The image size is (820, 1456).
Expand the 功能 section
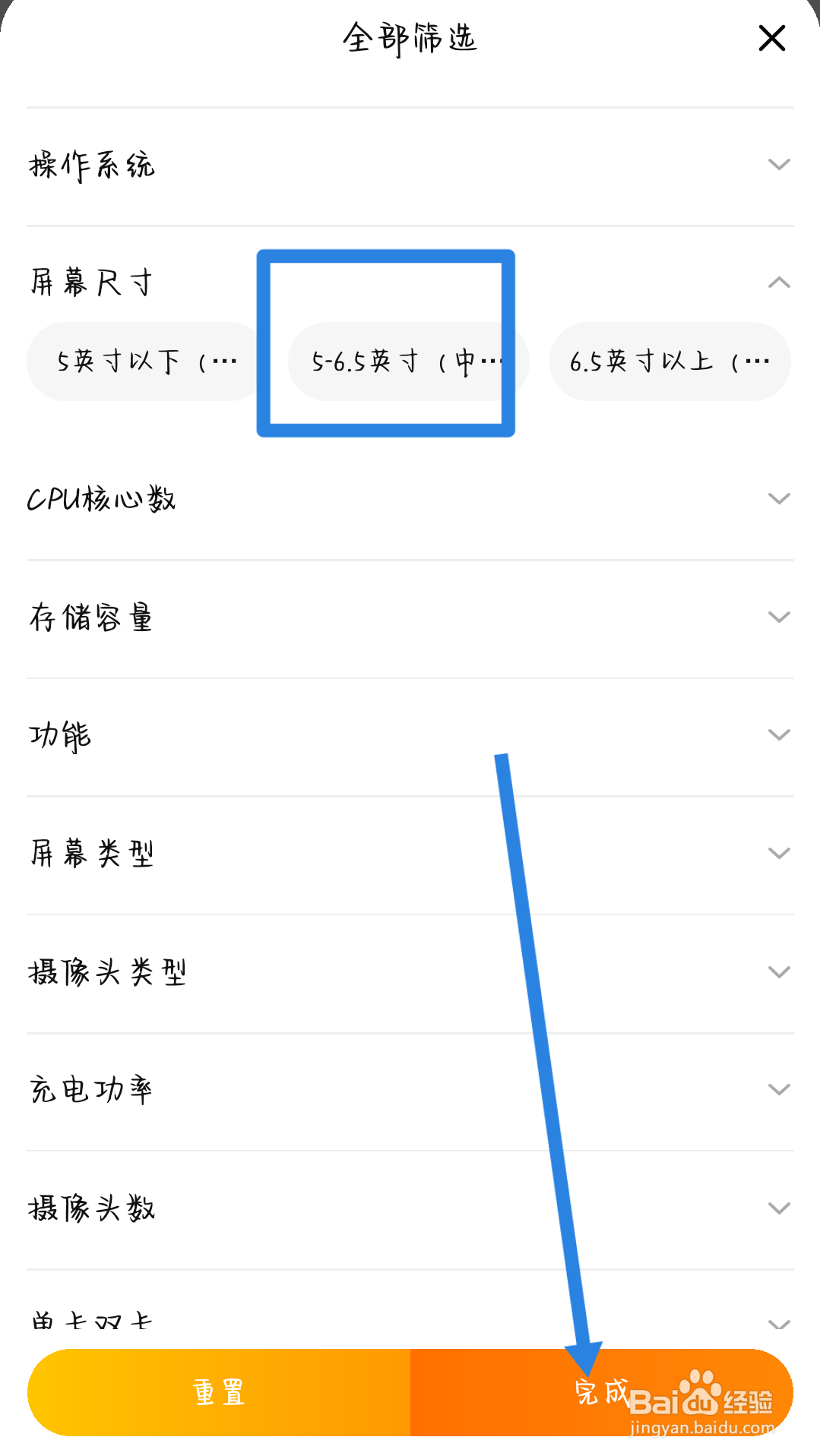[778, 734]
